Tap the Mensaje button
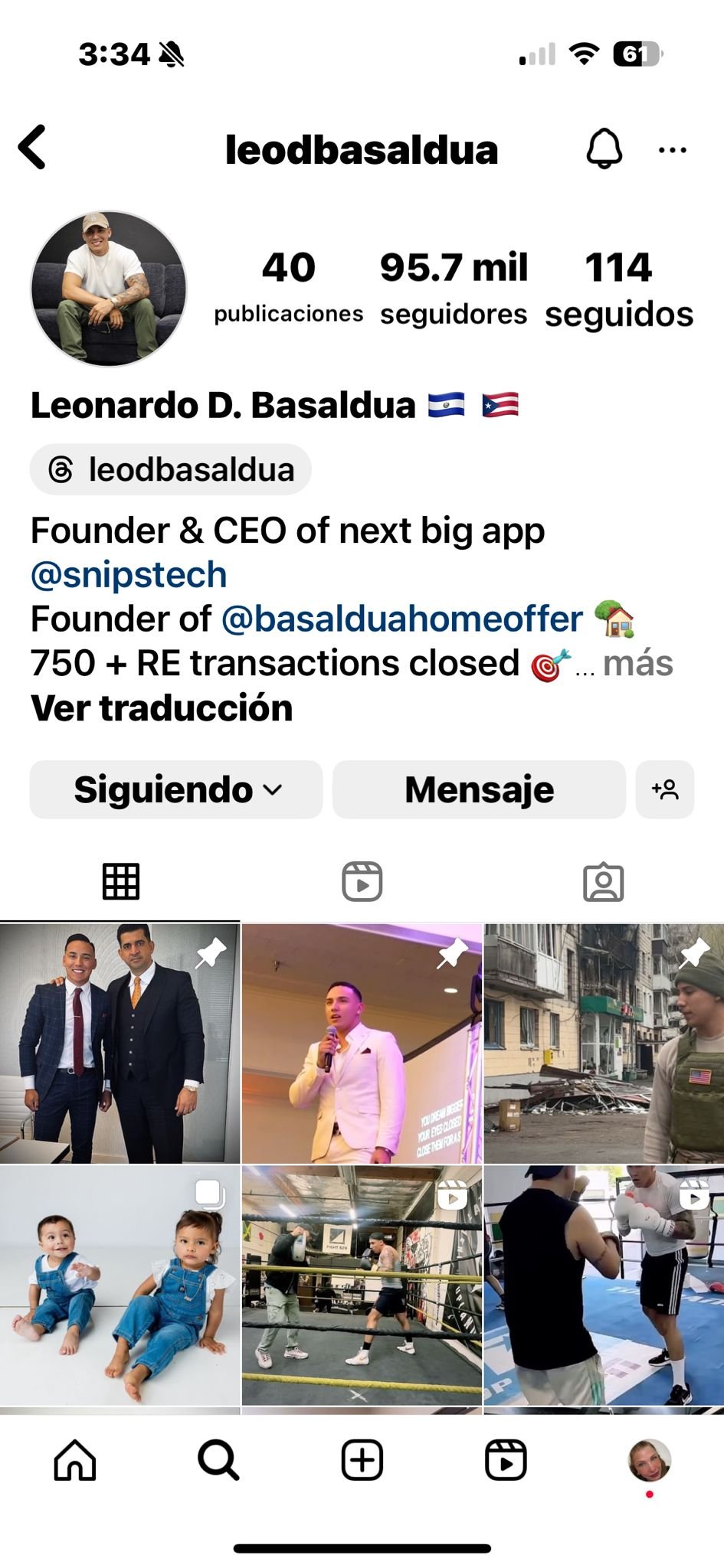 [x=479, y=789]
